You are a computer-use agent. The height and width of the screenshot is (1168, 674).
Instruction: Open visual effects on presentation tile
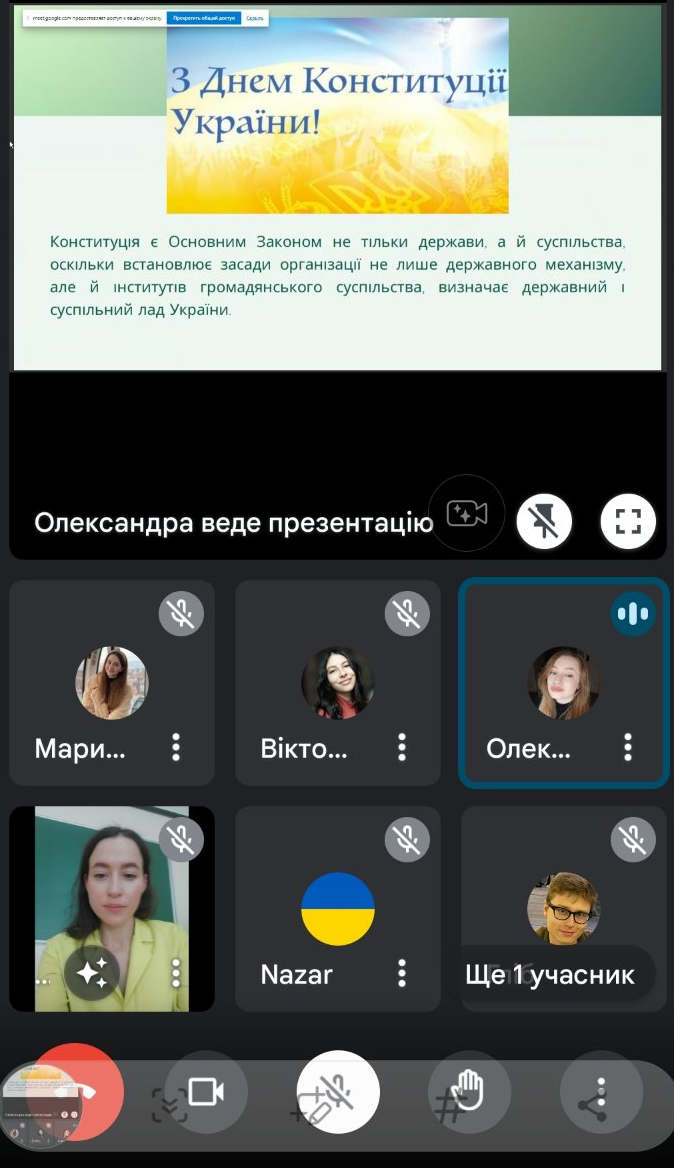(466, 514)
